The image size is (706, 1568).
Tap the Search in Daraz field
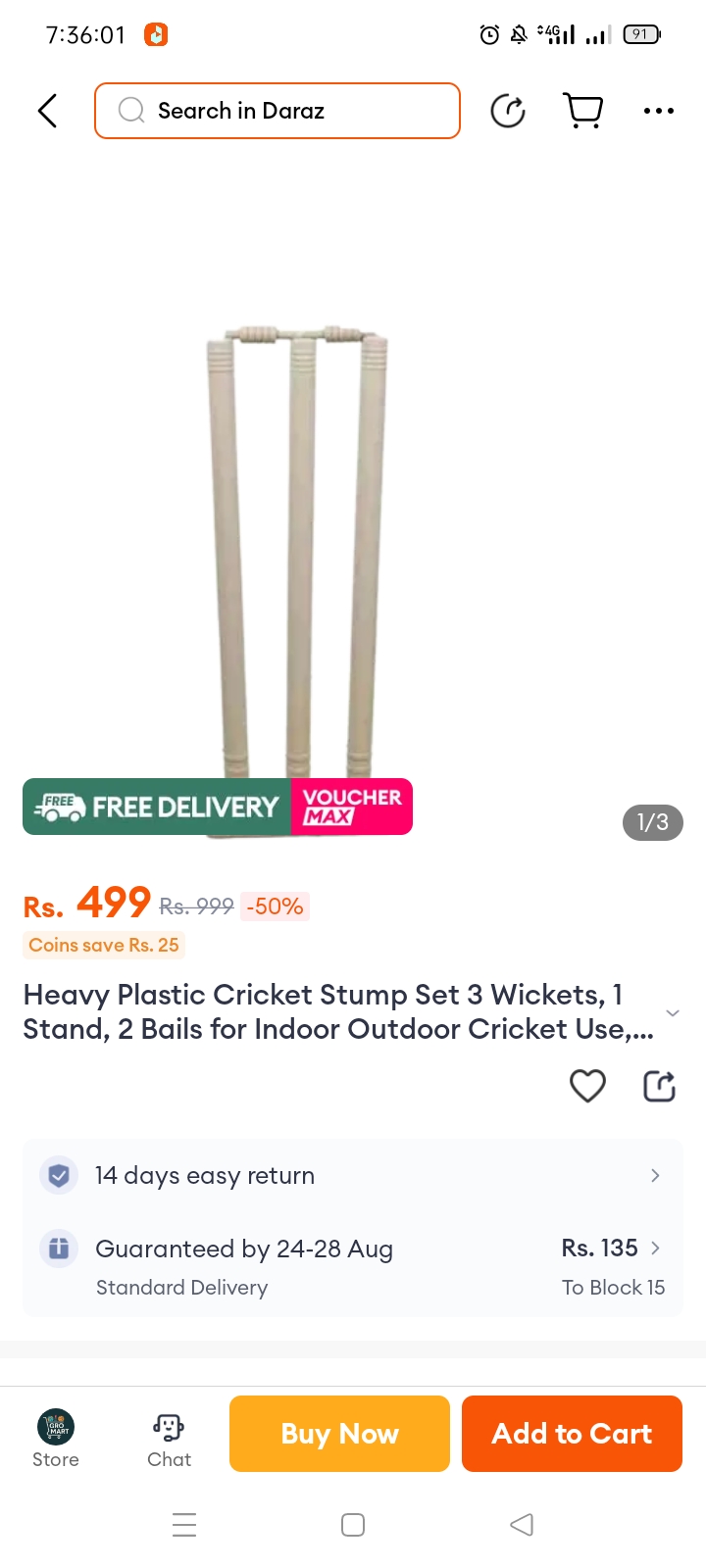click(x=277, y=111)
